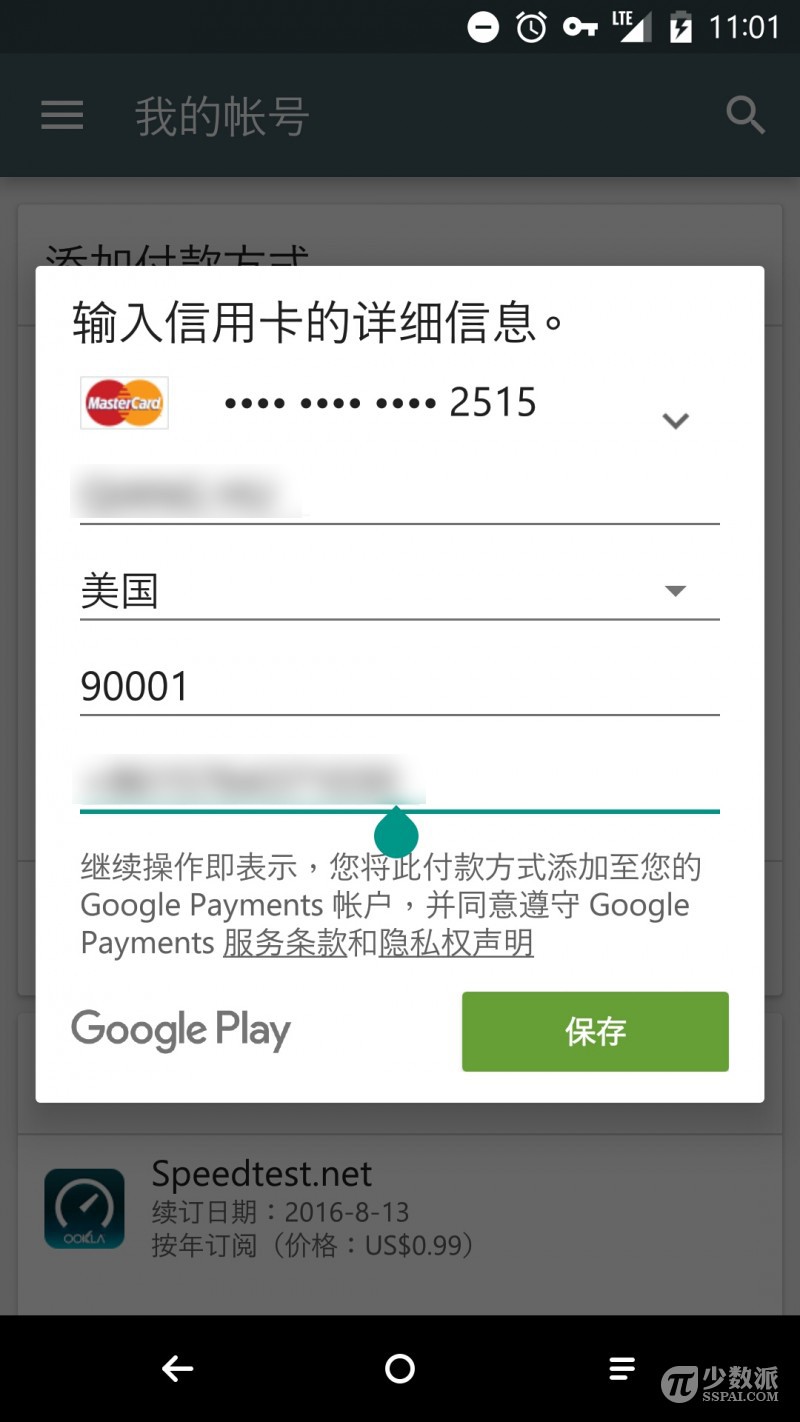Click the Google Play logo
The width and height of the screenshot is (800, 1422).
[x=180, y=1031]
